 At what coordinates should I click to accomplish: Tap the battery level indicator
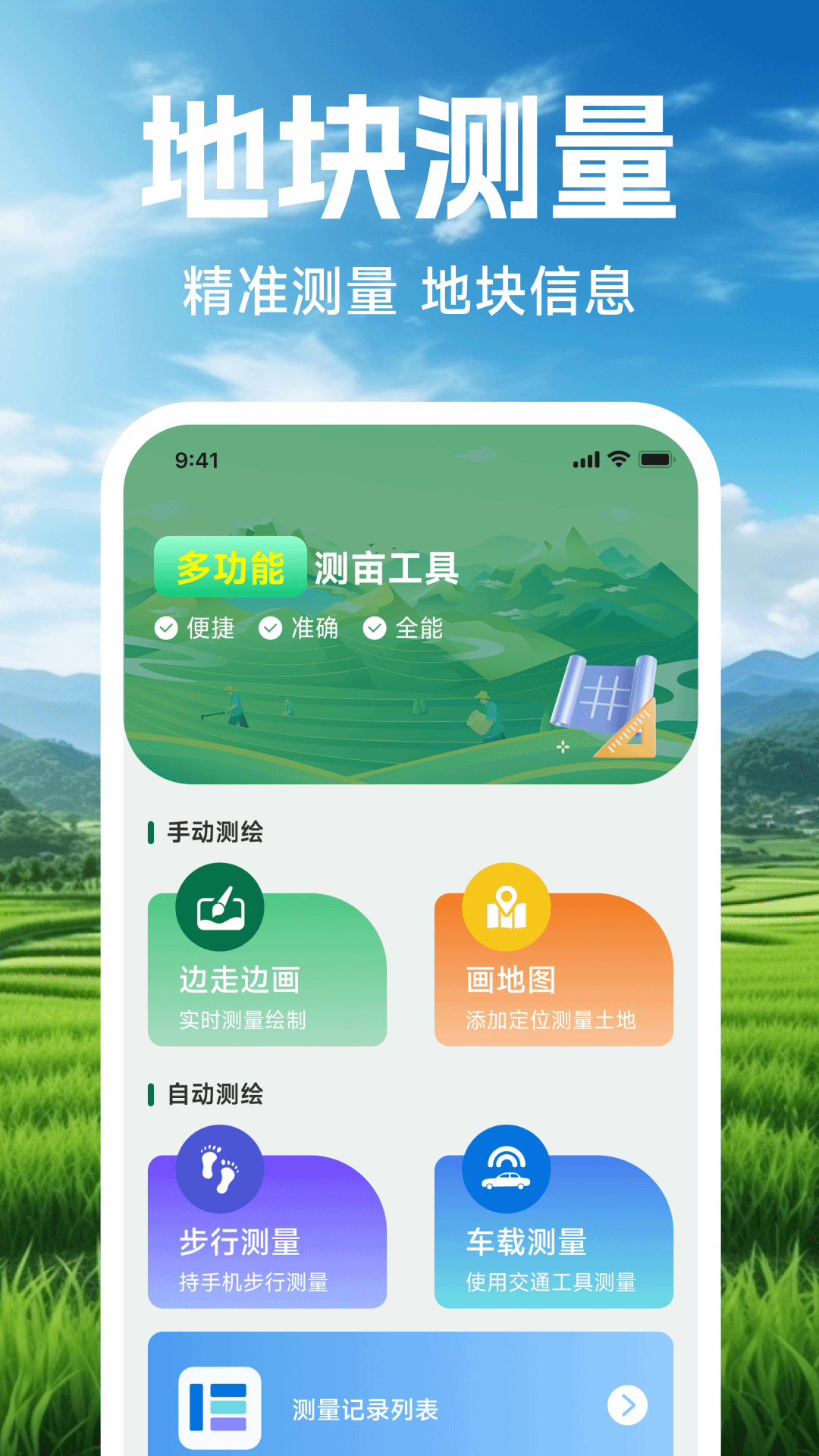(x=657, y=458)
